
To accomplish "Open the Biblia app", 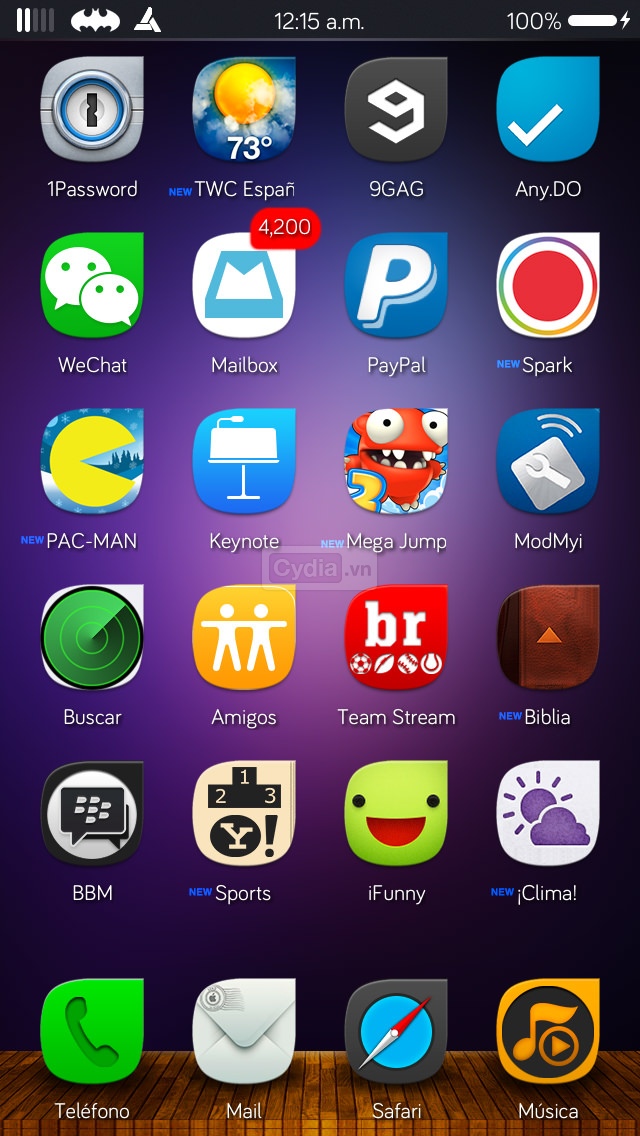I will [548, 638].
